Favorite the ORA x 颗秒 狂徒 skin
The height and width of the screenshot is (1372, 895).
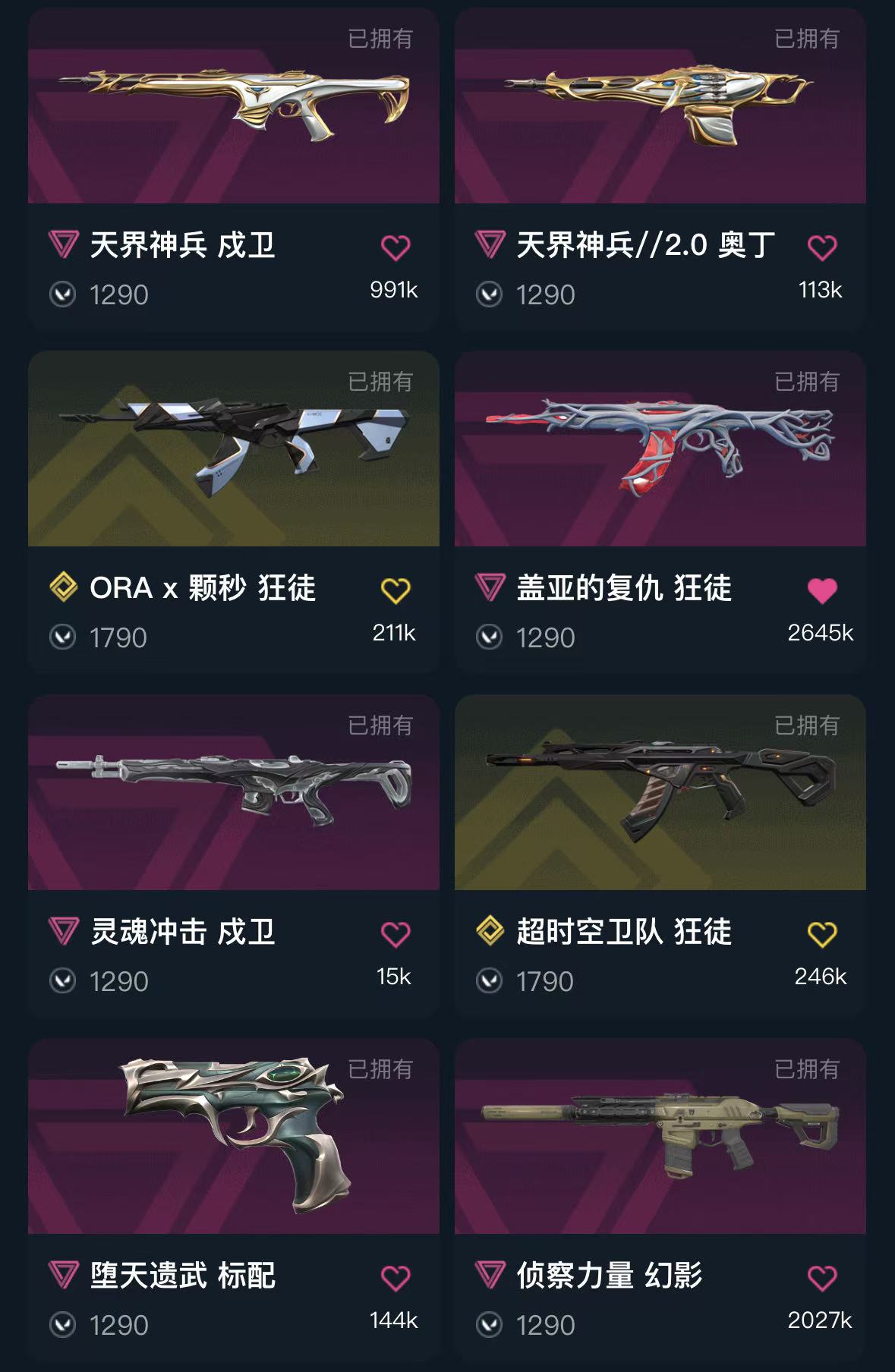click(395, 590)
